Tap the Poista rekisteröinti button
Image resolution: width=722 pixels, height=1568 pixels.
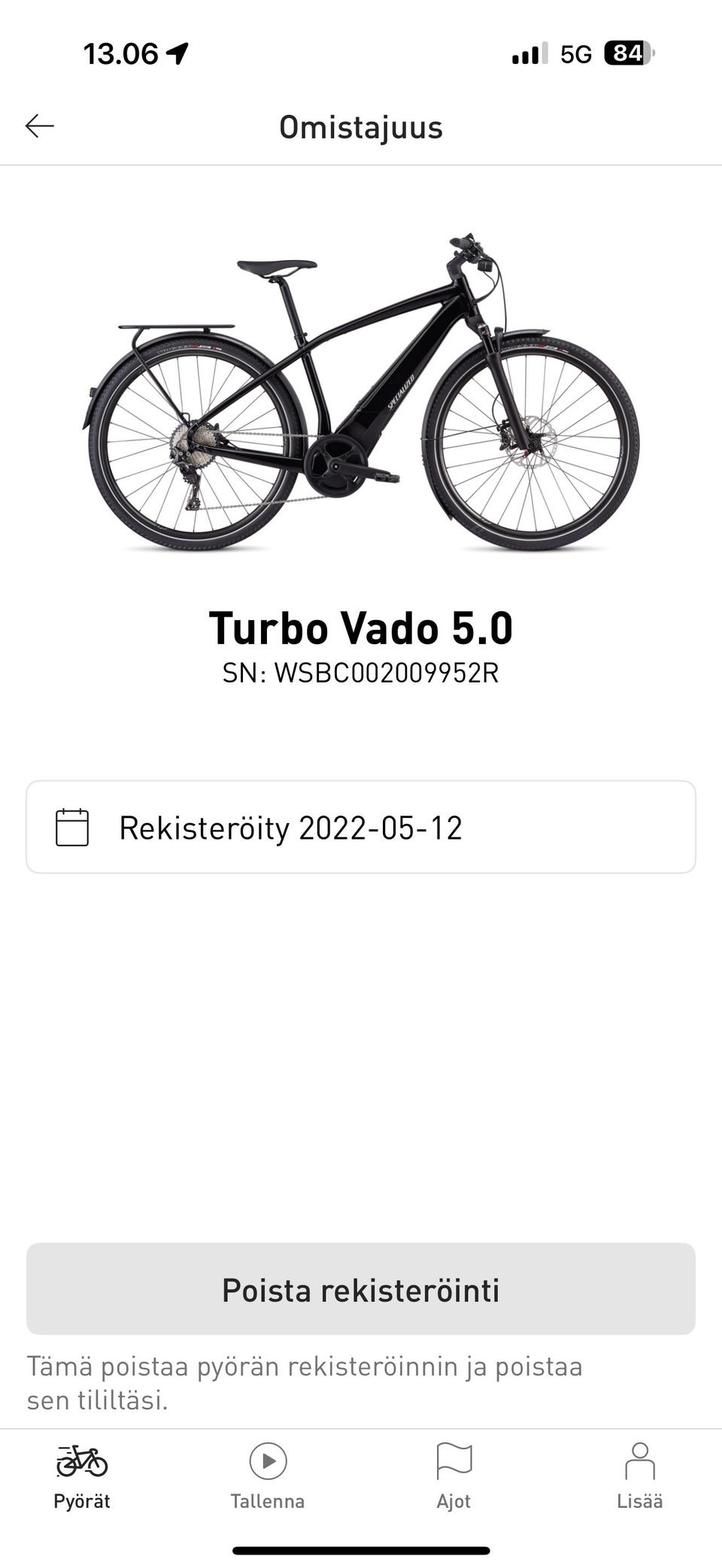pyautogui.click(x=361, y=1289)
